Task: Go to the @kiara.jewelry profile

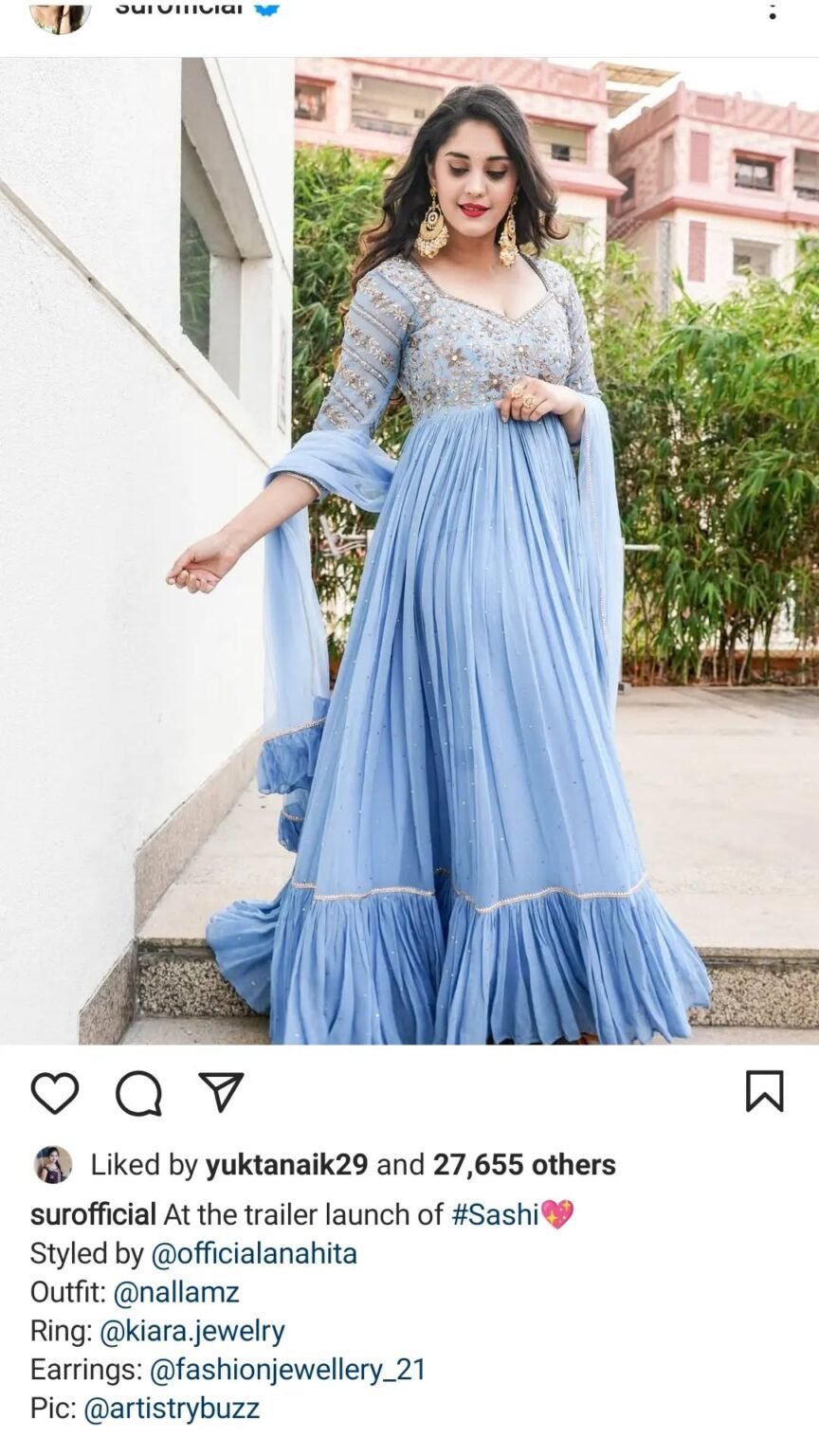Action: pos(191,1331)
